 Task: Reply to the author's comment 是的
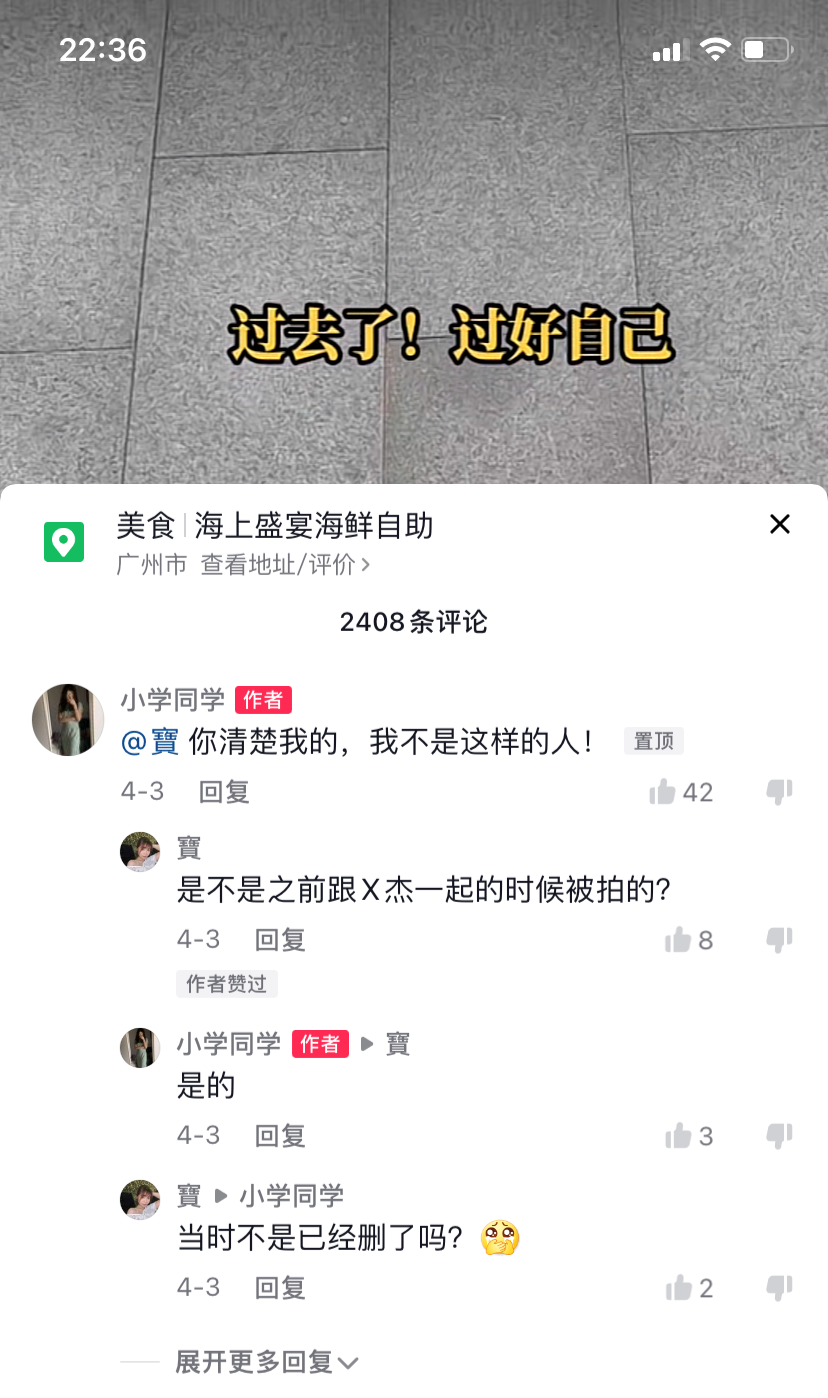pos(280,1136)
